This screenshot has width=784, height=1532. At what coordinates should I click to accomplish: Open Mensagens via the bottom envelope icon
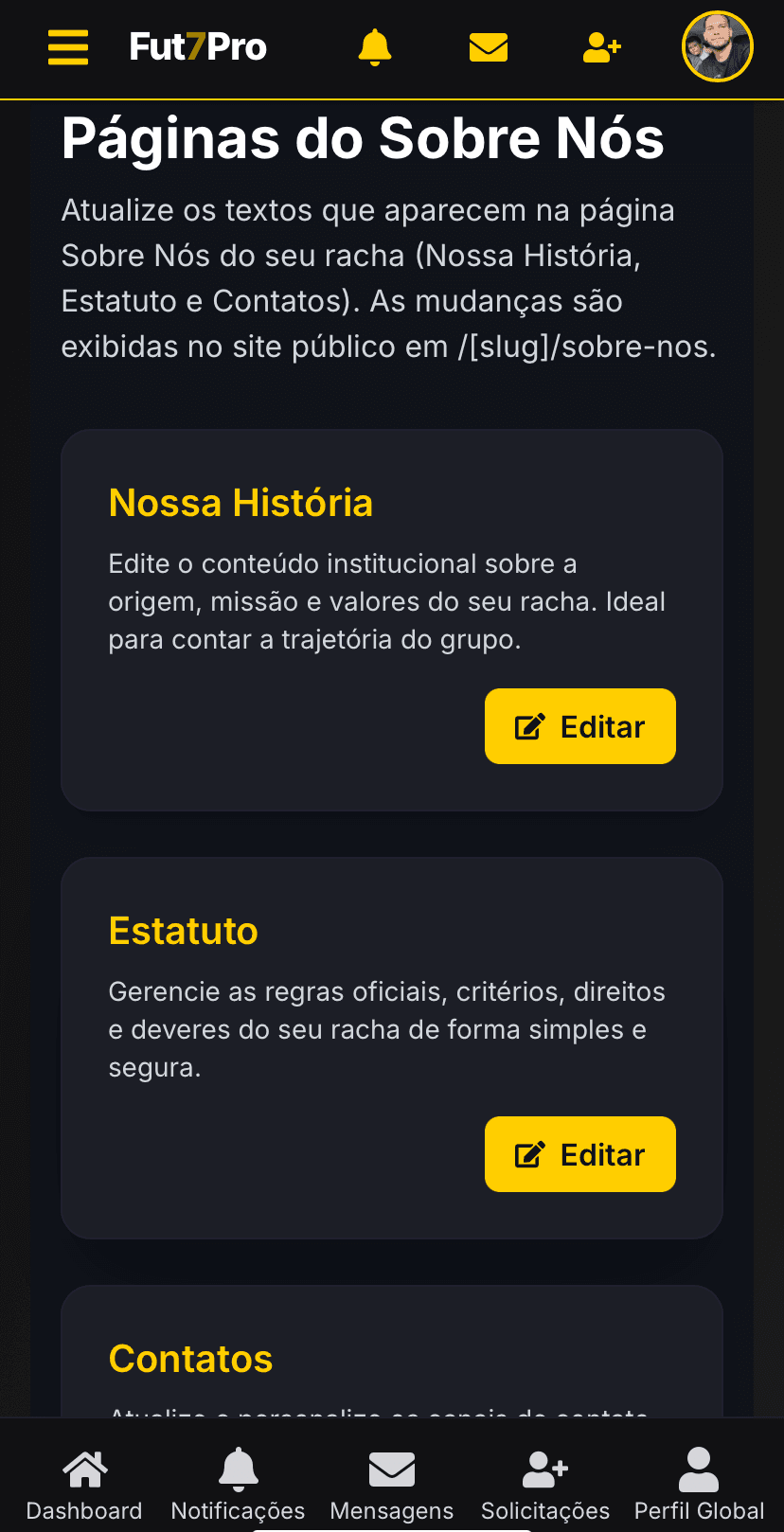[391, 1466]
